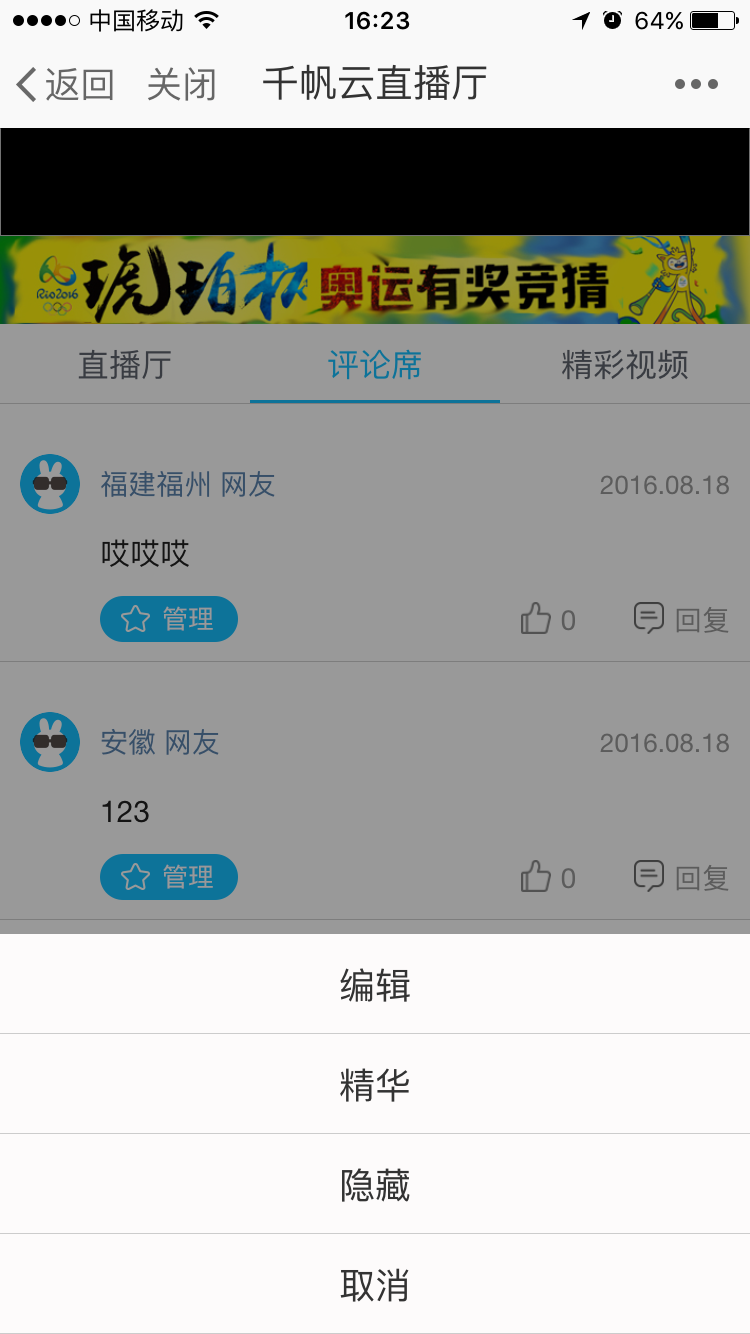Choose 精华 to mark the comment as featured
Image resolution: width=750 pixels, height=1334 pixels.
375,1085
